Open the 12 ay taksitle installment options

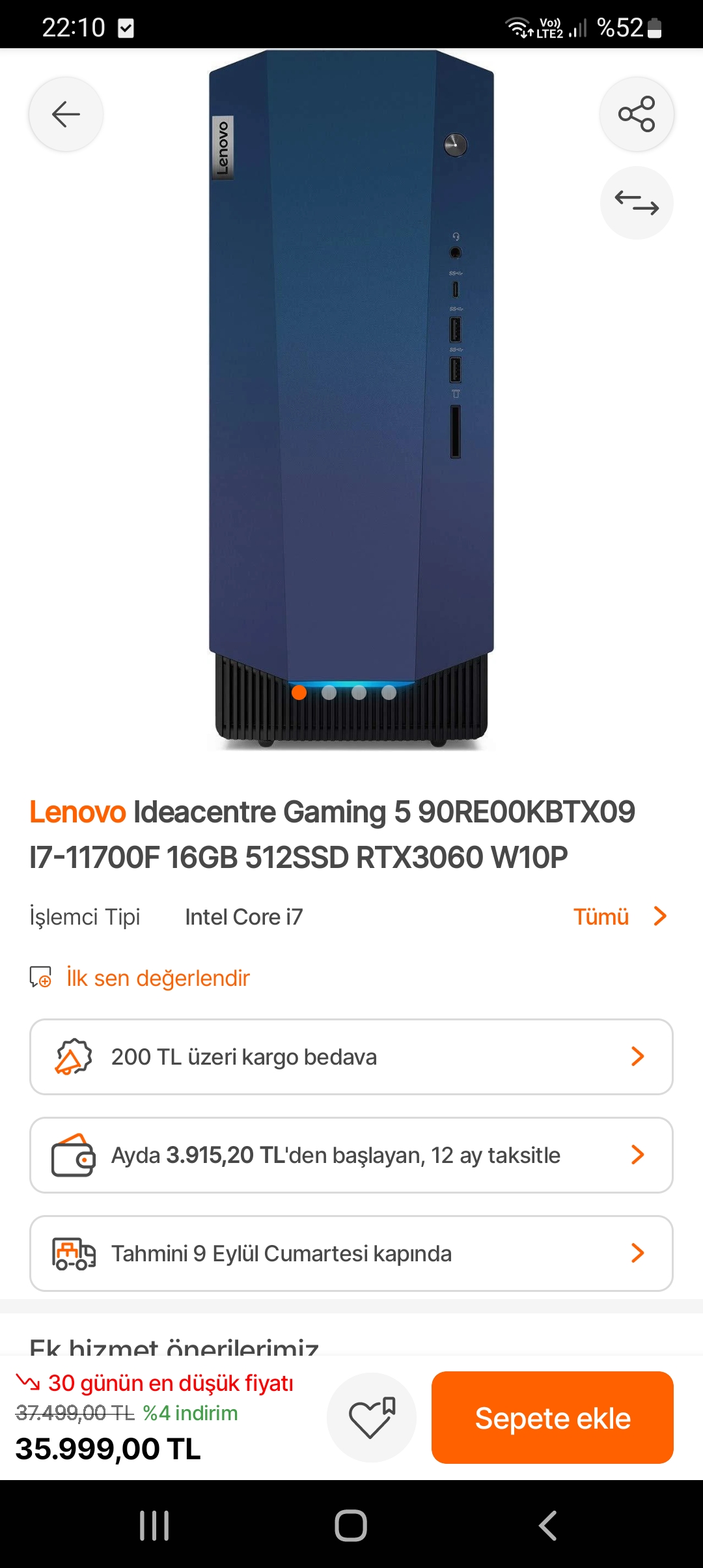pos(351,1155)
